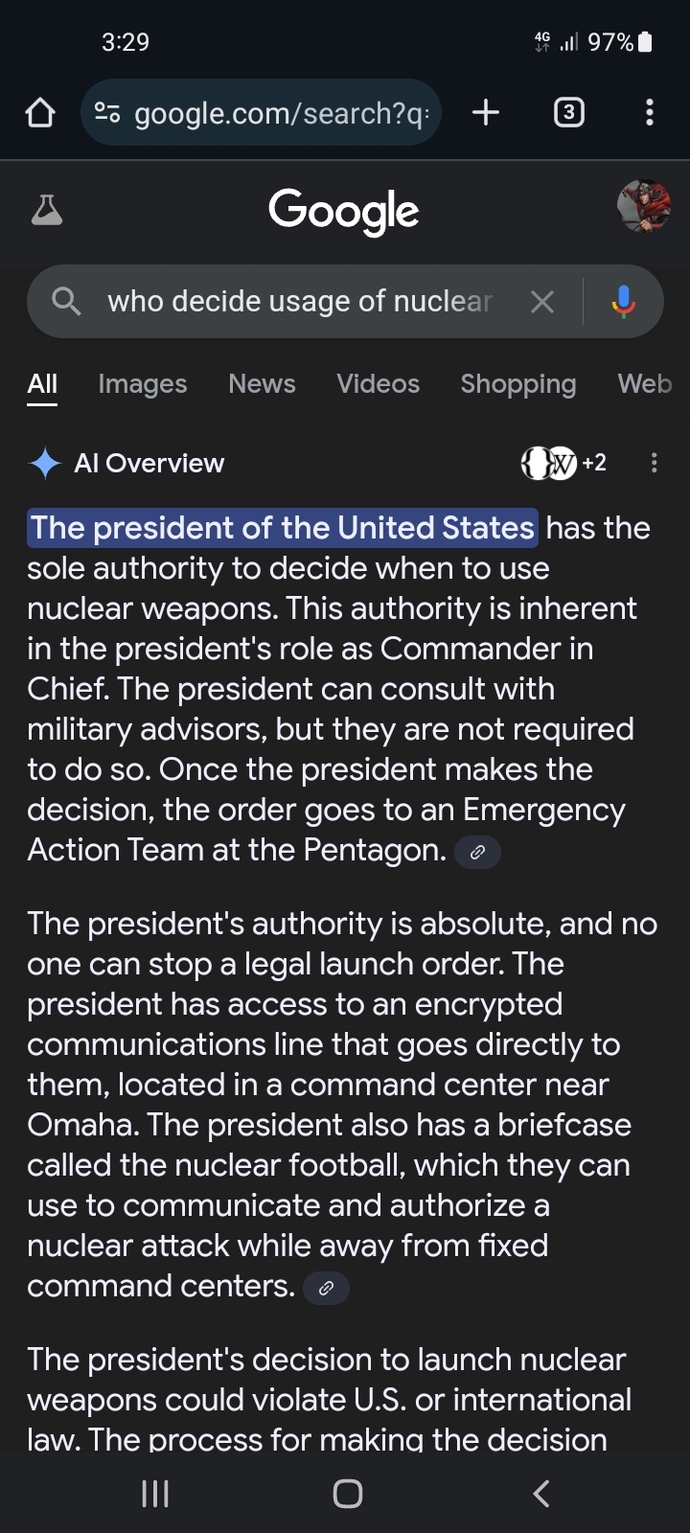Clear the search query text
This screenshot has height=1533, width=690.
(542, 301)
